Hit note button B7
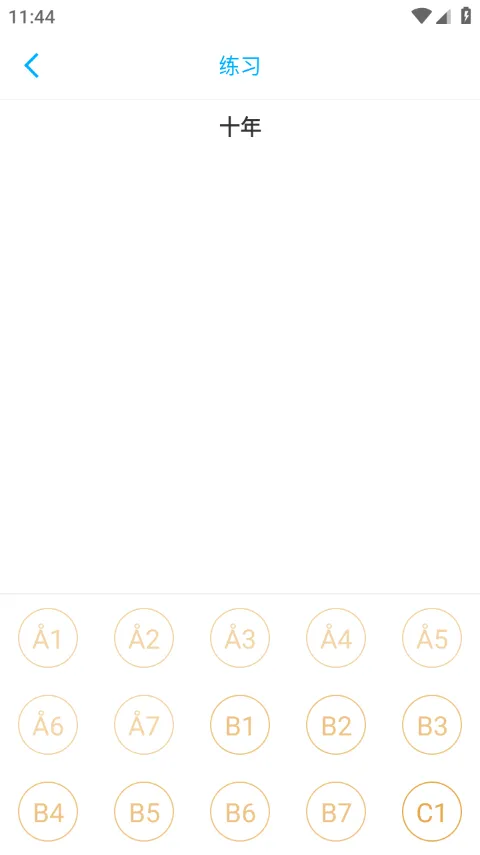The image size is (480, 855). (x=336, y=812)
